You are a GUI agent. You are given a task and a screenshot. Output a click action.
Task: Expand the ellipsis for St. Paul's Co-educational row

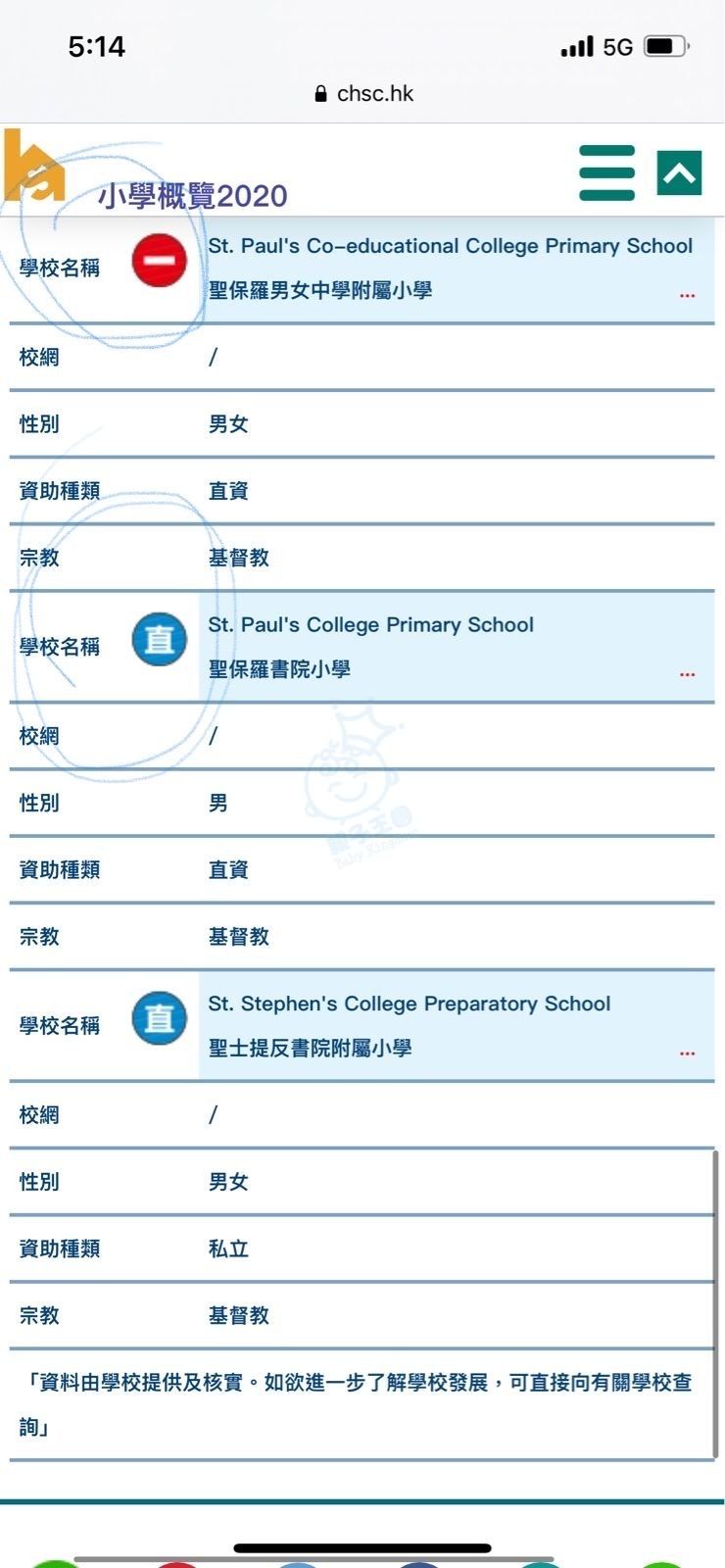tap(687, 295)
